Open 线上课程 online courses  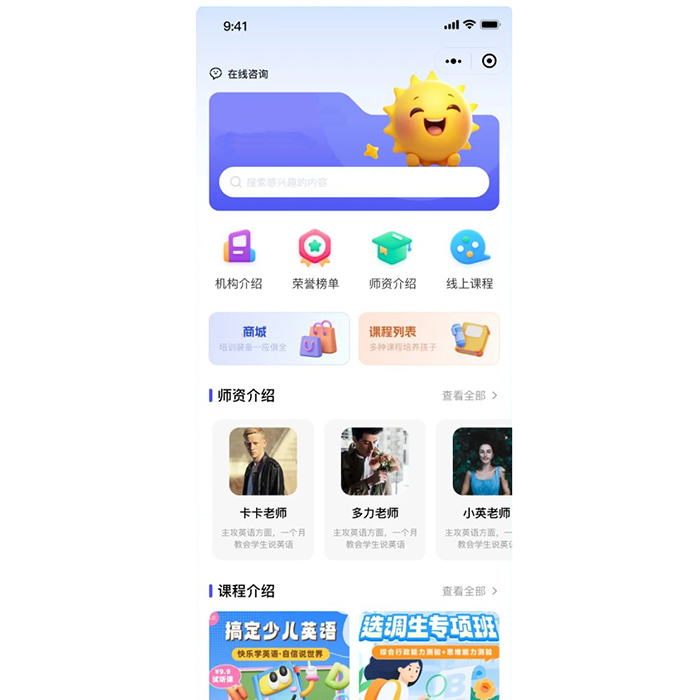click(x=469, y=259)
